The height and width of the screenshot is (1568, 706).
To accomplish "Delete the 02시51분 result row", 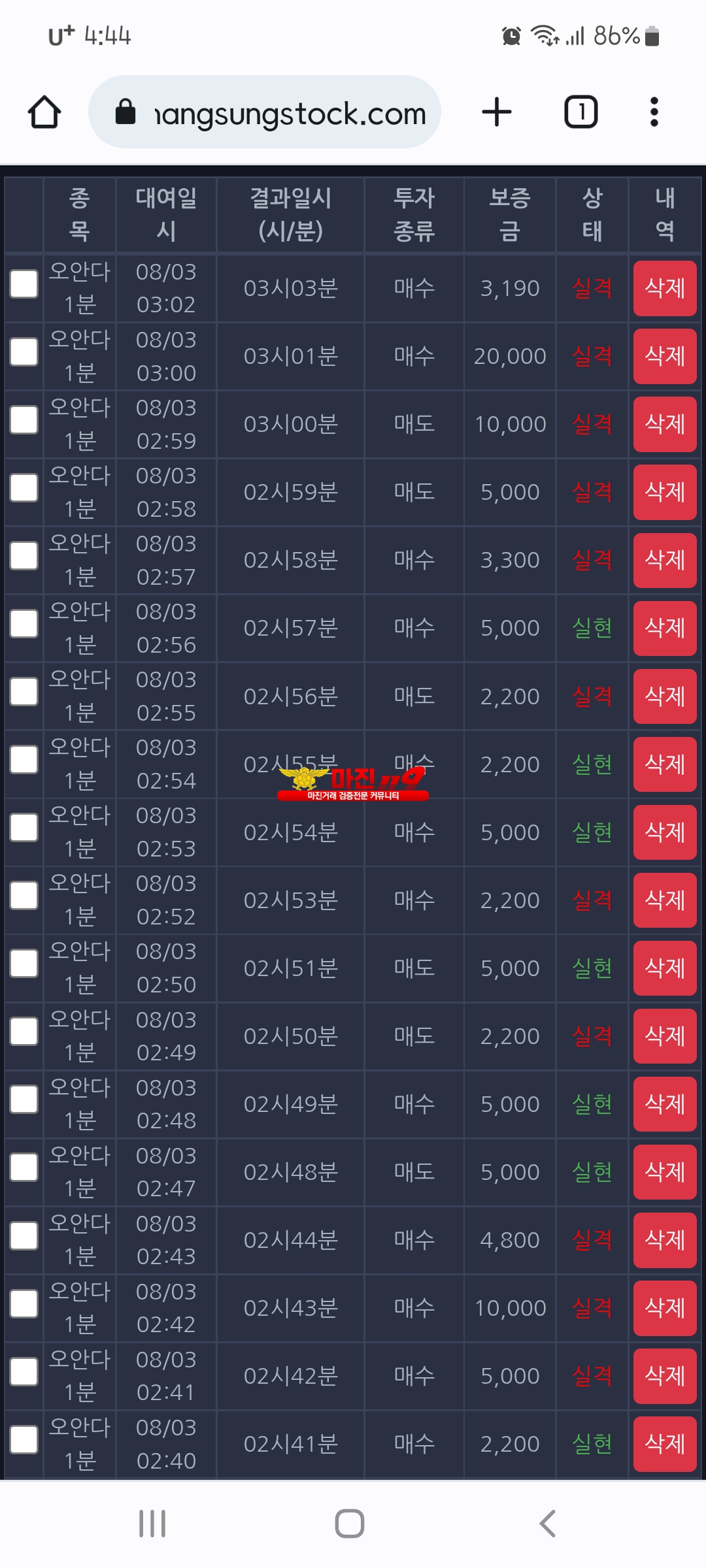I will 665,968.
